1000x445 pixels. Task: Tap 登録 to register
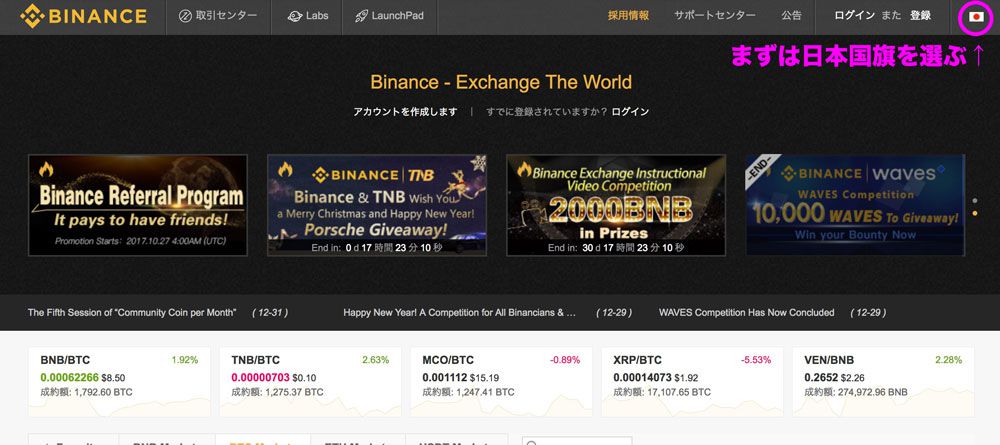pyautogui.click(x=920, y=16)
